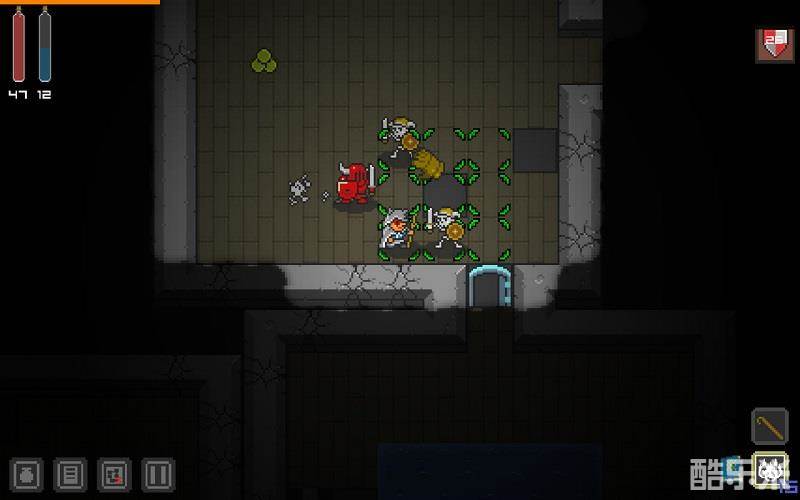Select the staff quick slot

coord(769,426)
